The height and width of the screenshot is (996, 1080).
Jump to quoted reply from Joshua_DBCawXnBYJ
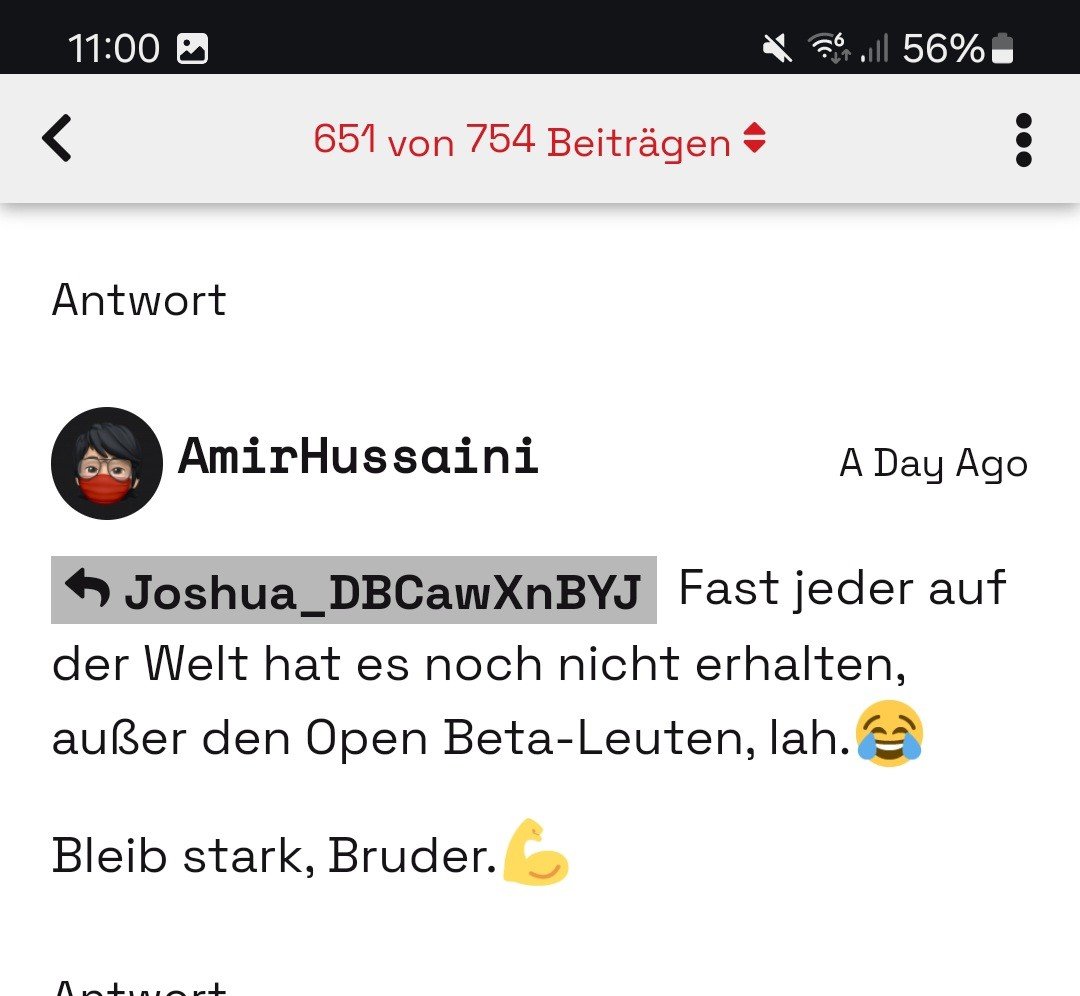click(354, 591)
